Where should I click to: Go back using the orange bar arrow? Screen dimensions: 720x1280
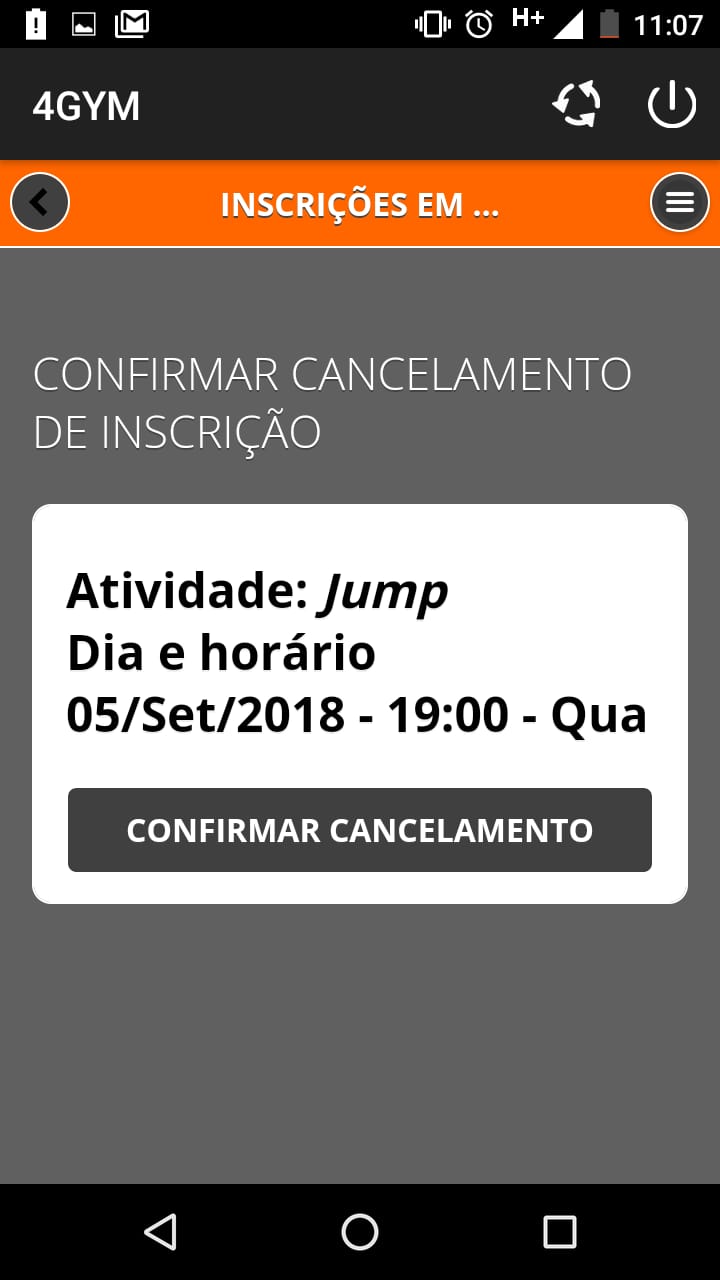pos(40,203)
